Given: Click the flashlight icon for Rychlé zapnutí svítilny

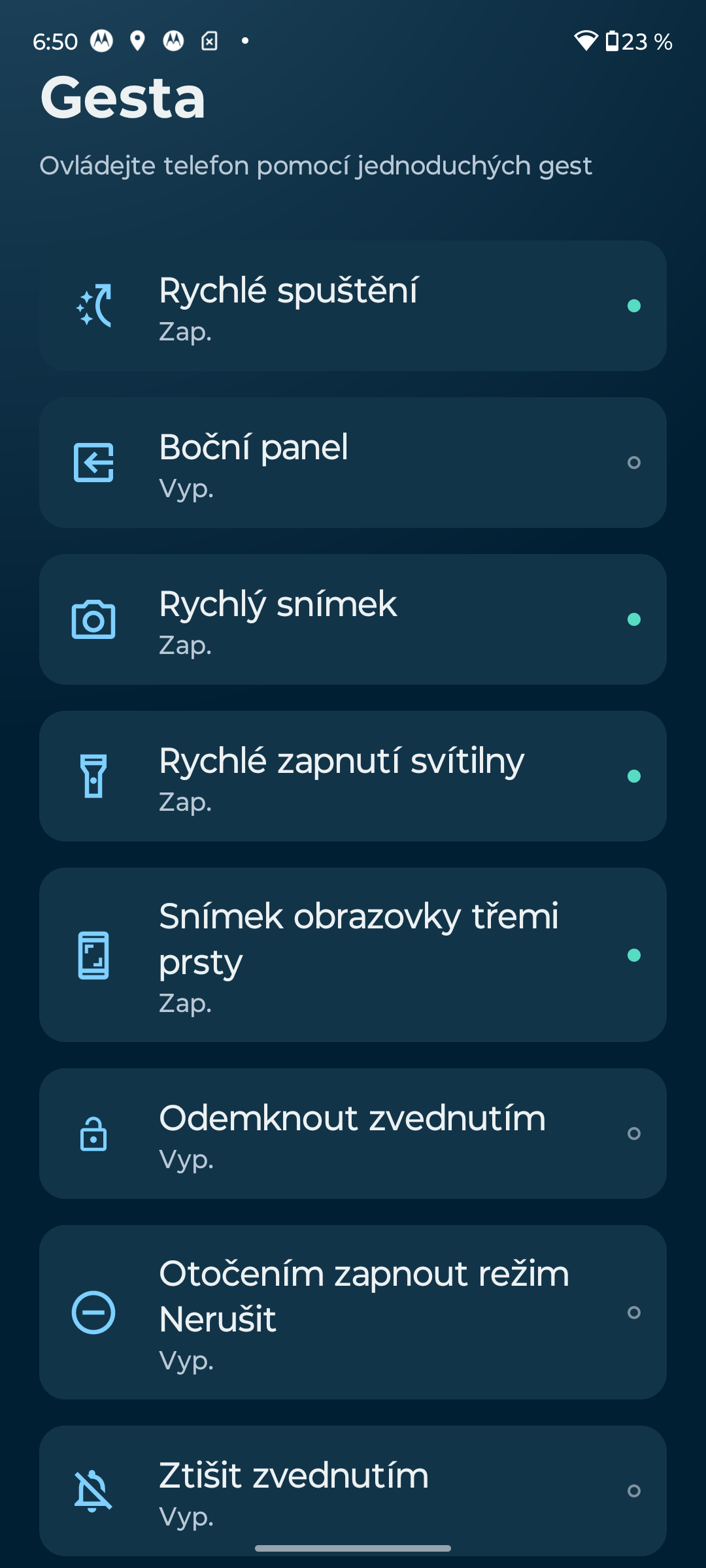Looking at the screenshot, I should [95, 781].
